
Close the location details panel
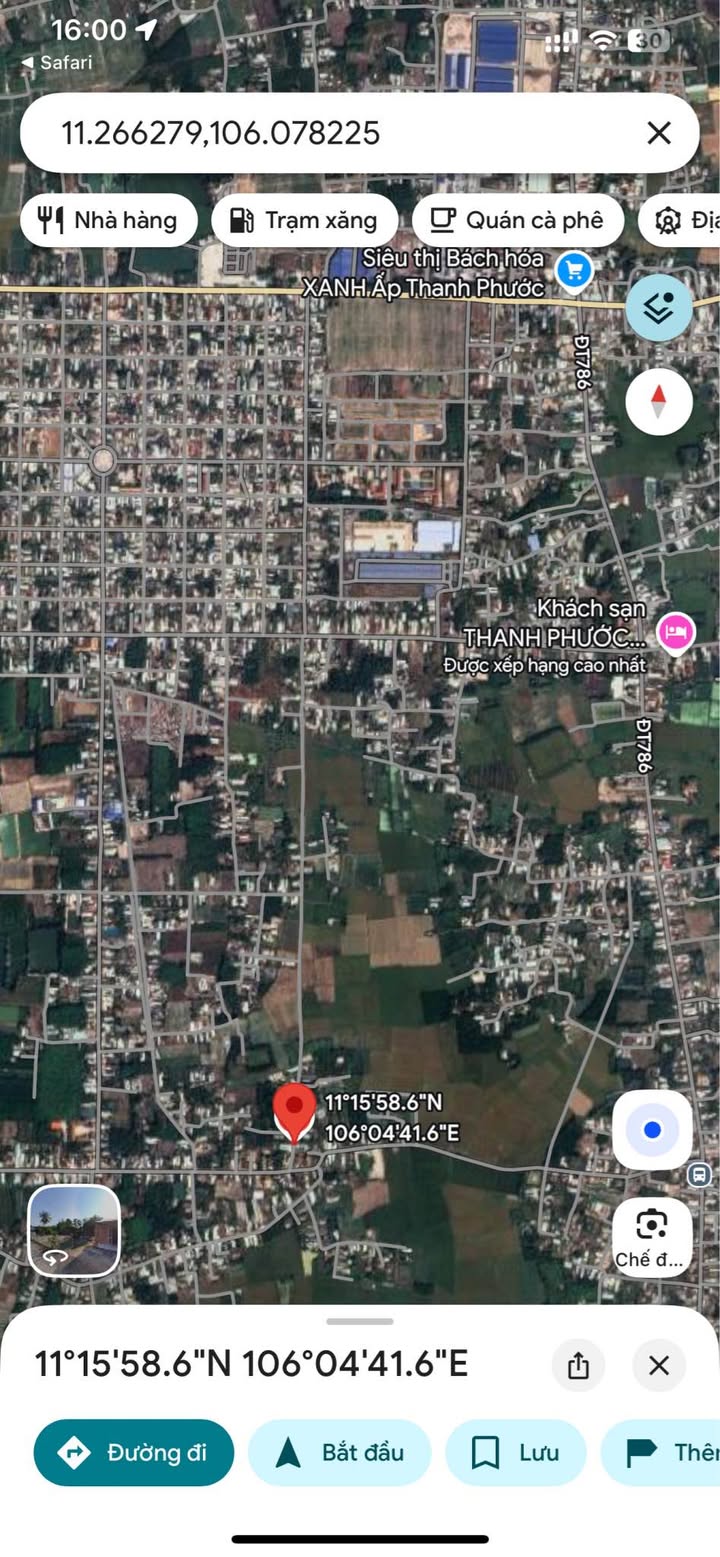click(x=658, y=1365)
